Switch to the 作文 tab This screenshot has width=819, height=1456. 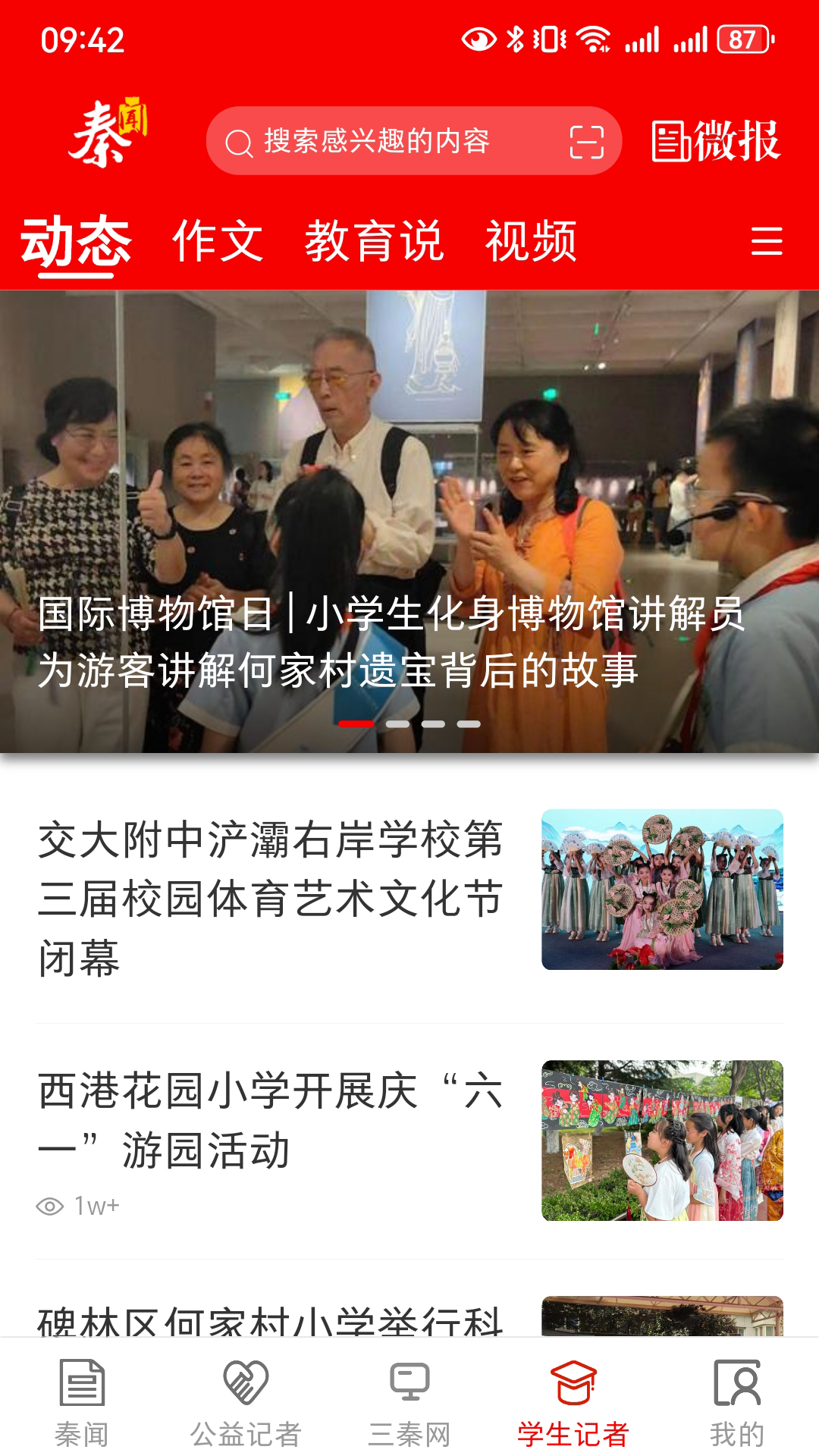[218, 242]
